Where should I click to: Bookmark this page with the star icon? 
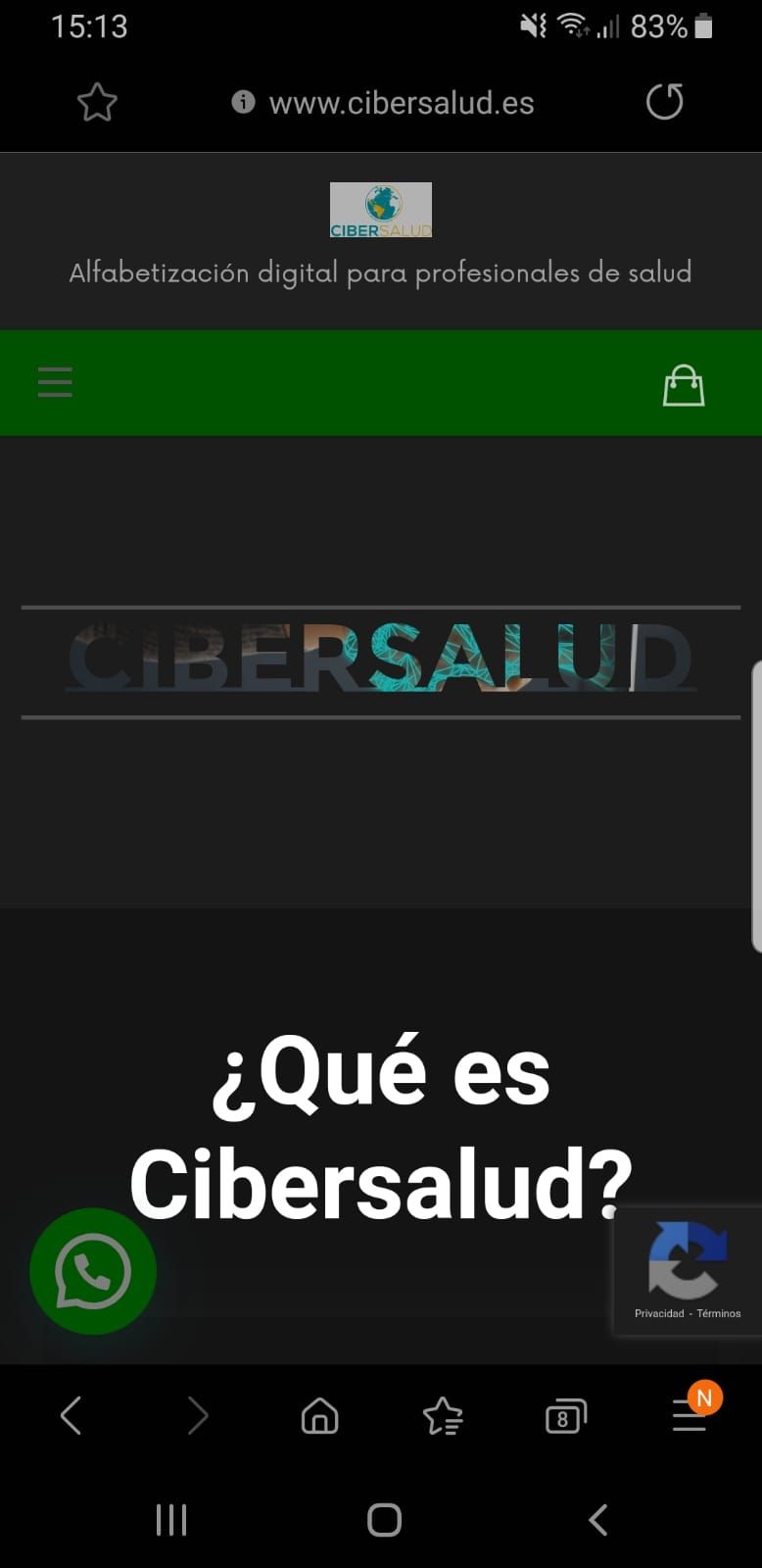(97, 103)
